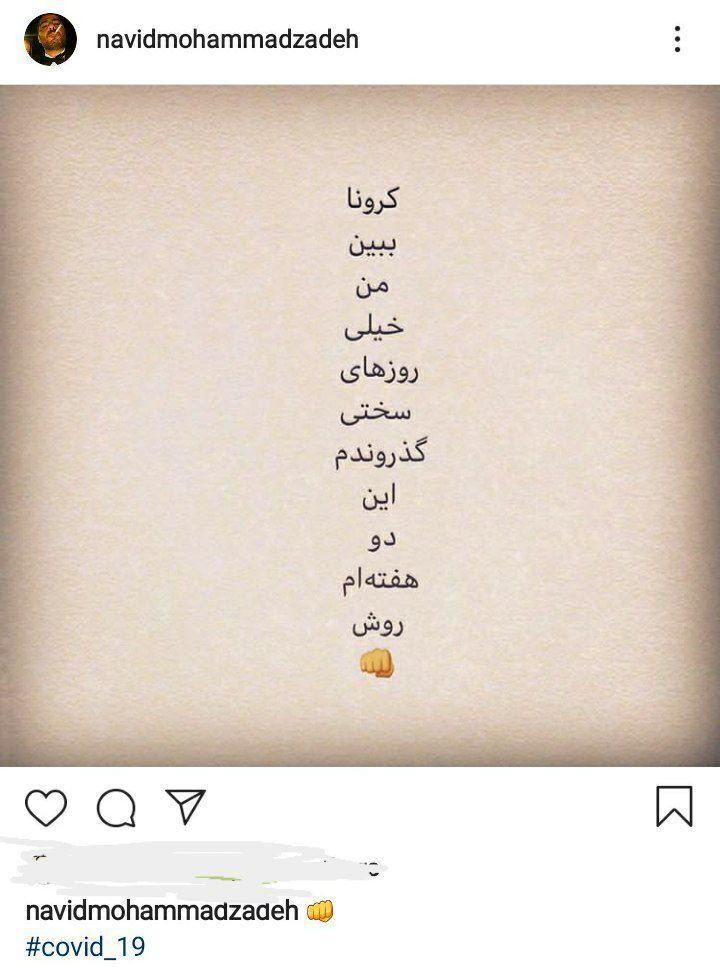Tap navidmohammadzadeh username in the caption

coord(161,911)
